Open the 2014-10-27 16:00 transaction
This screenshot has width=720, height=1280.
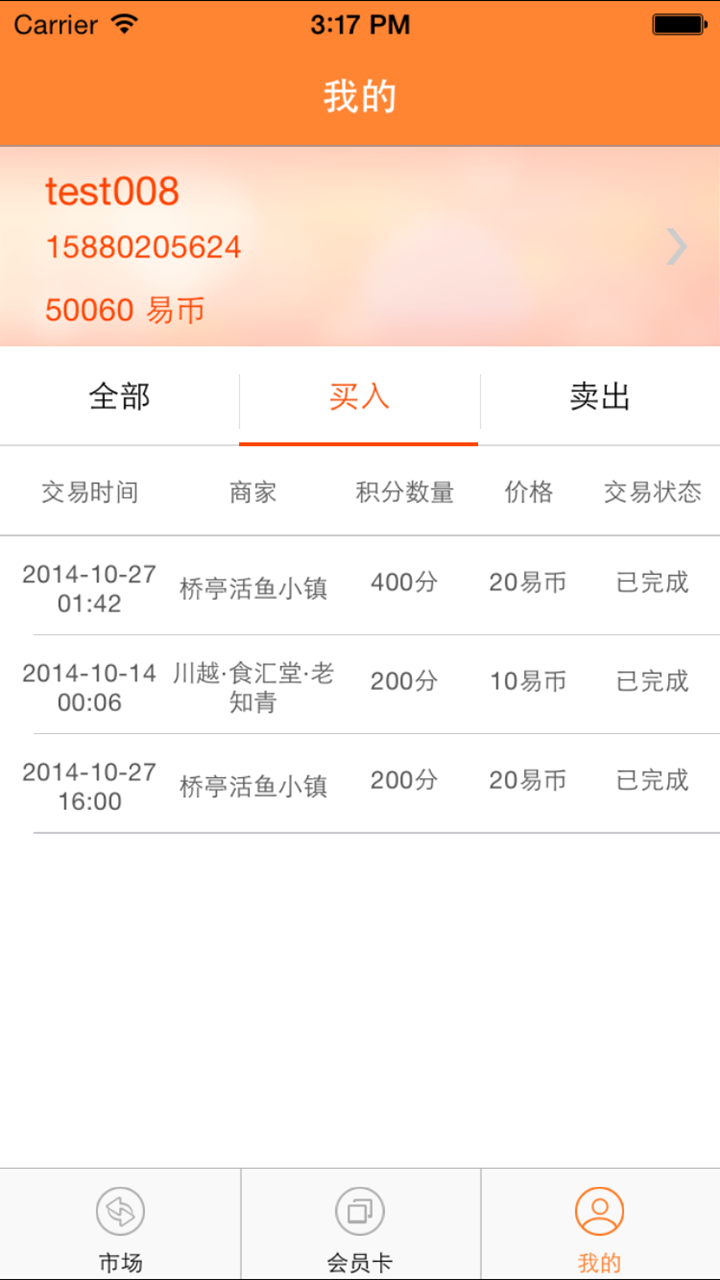point(360,784)
